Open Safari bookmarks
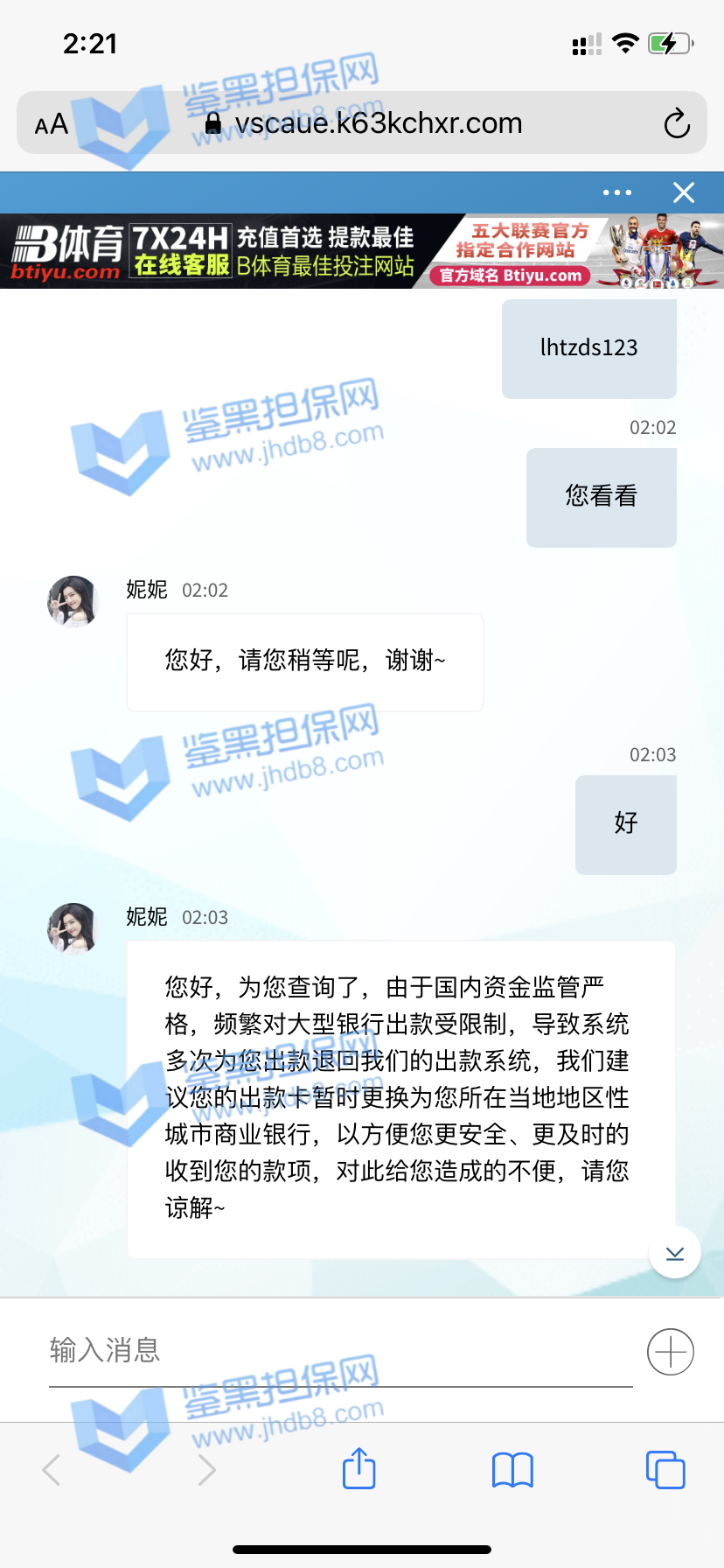724x1568 pixels. coord(512,1470)
